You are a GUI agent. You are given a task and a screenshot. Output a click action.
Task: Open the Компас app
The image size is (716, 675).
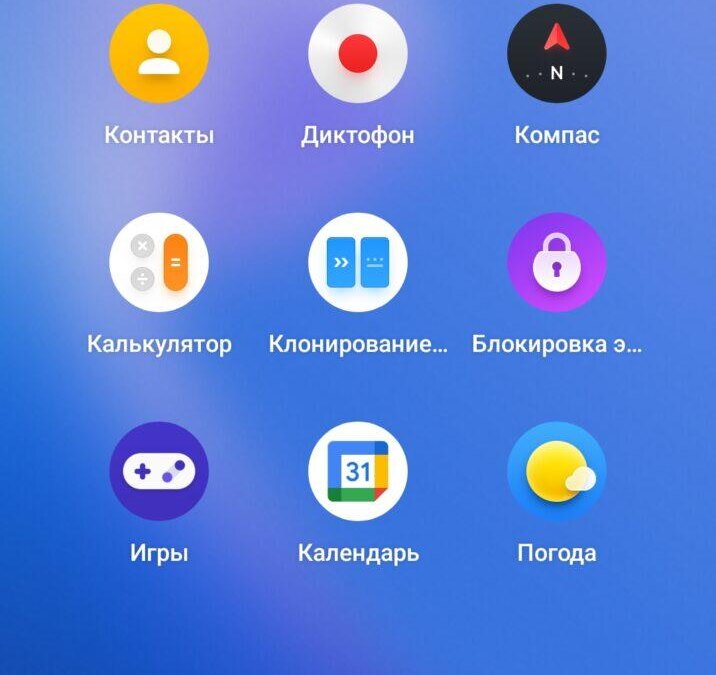coord(557,53)
